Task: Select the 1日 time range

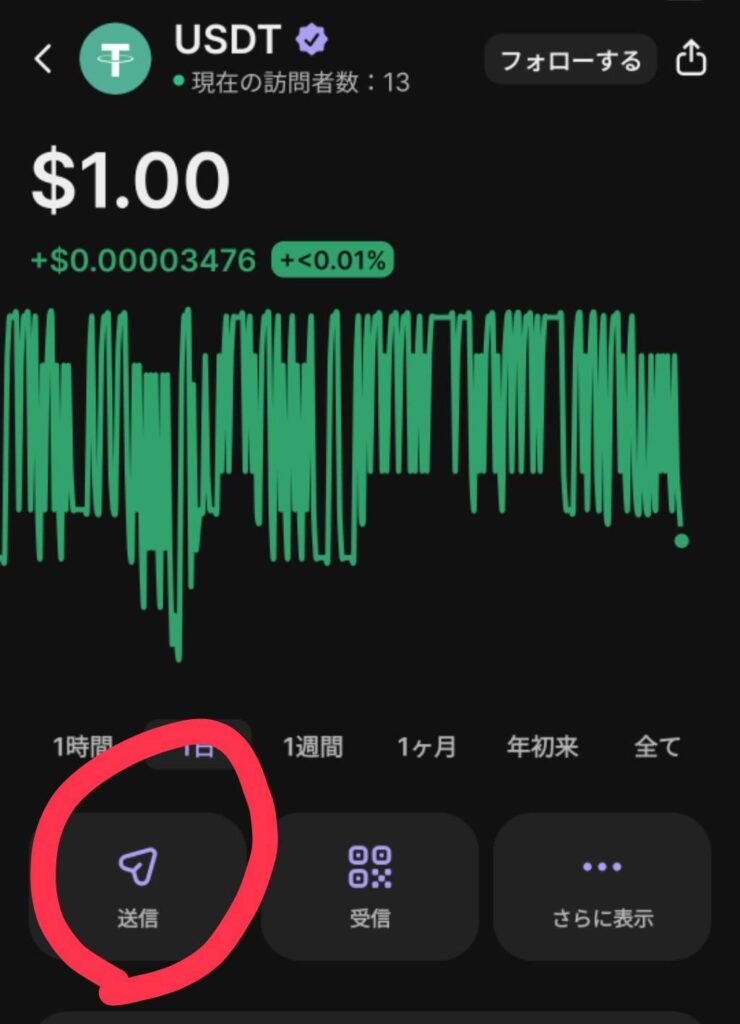Action: (198, 746)
